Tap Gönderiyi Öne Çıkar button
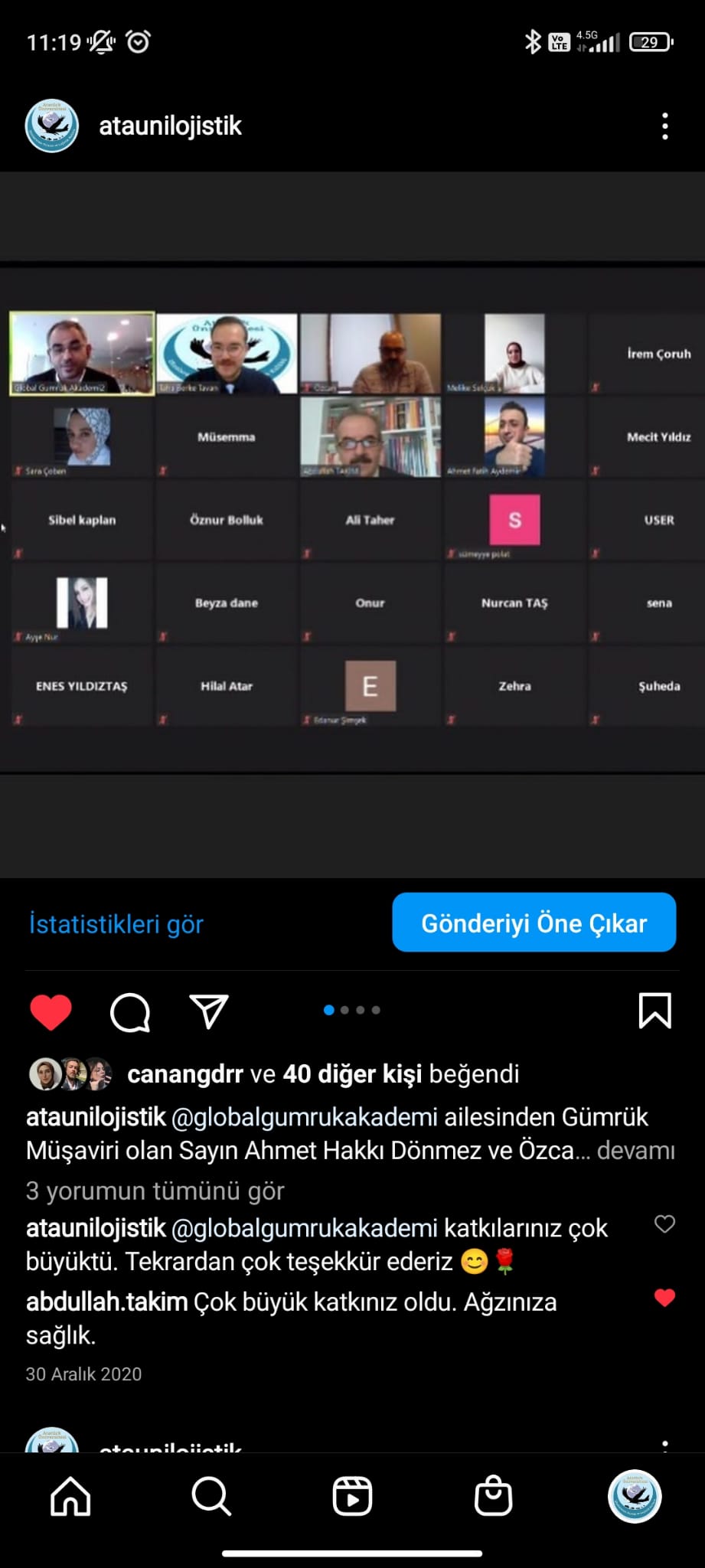The image size is (705, 1568). coord(534,923)
